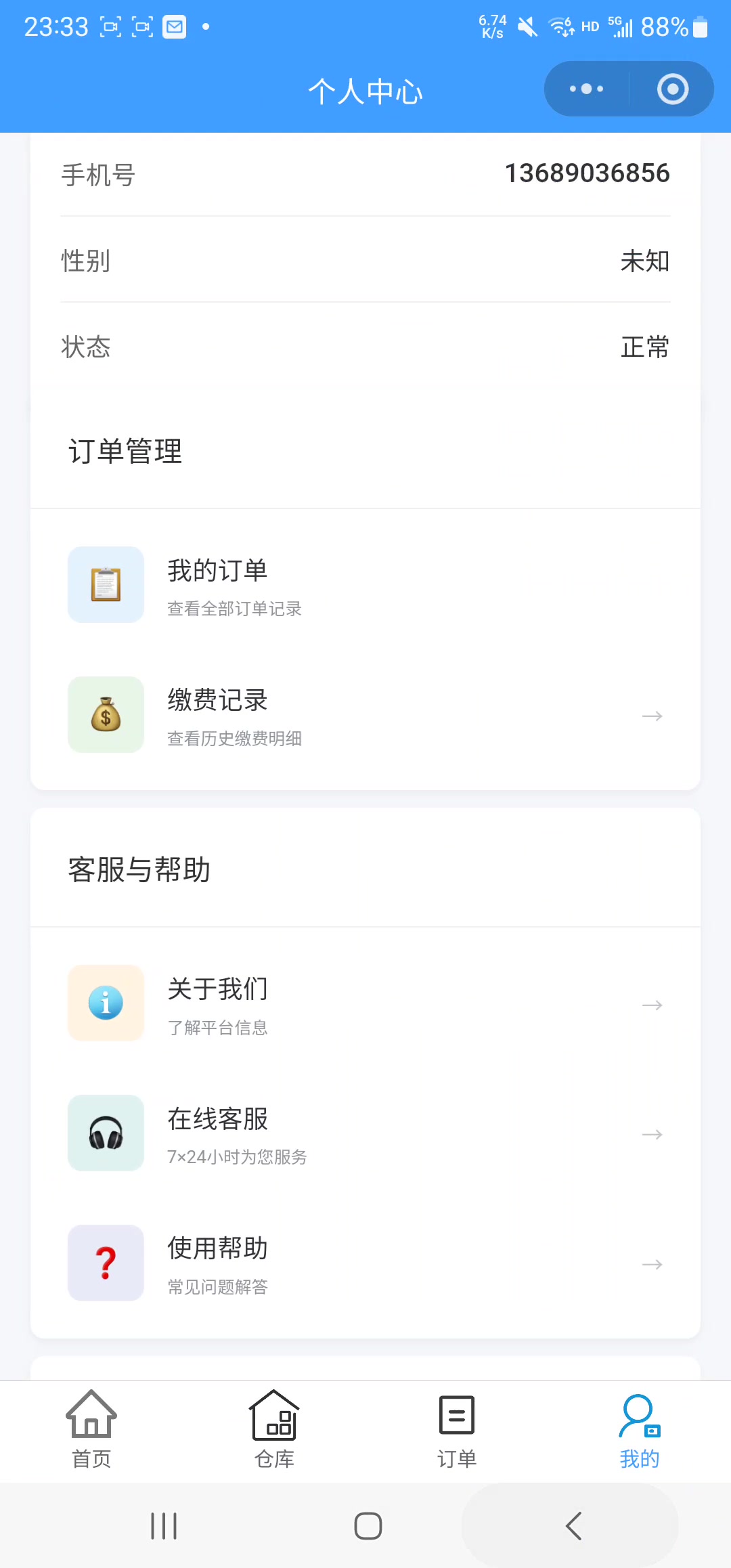Tap the order list icon labeled 订单
Viewport: 731px width, 1568px height.
(457, 1429)
